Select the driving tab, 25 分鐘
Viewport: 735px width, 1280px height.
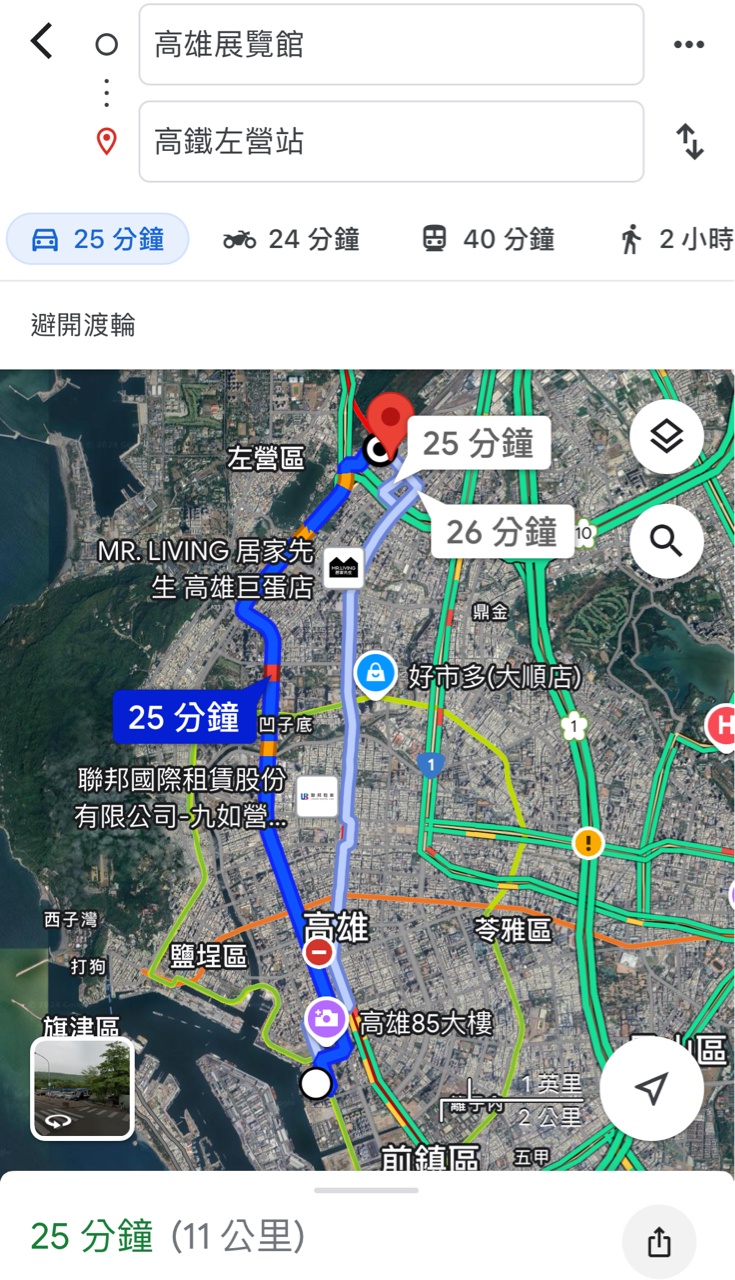[98, 239]
